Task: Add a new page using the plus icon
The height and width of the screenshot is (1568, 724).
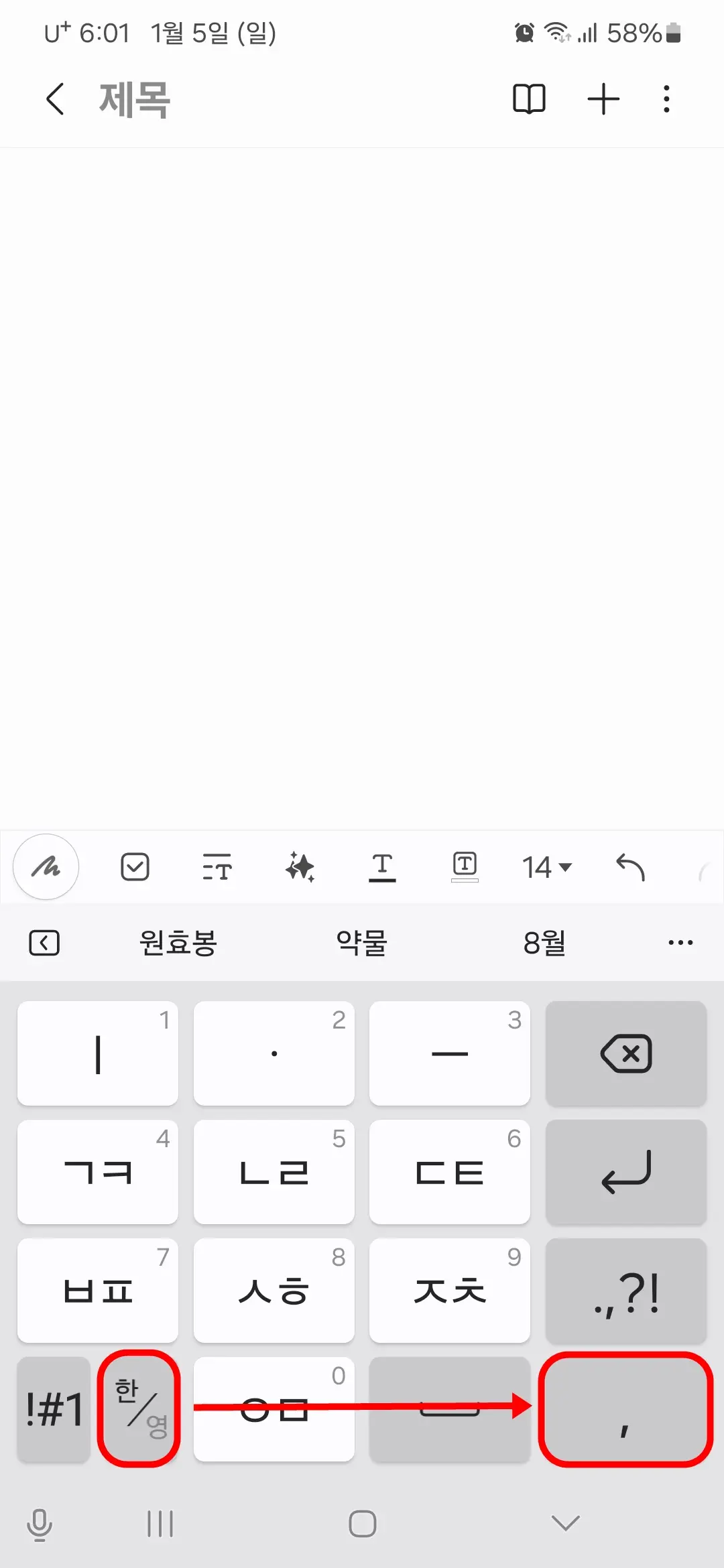Action: click(603, 99)
